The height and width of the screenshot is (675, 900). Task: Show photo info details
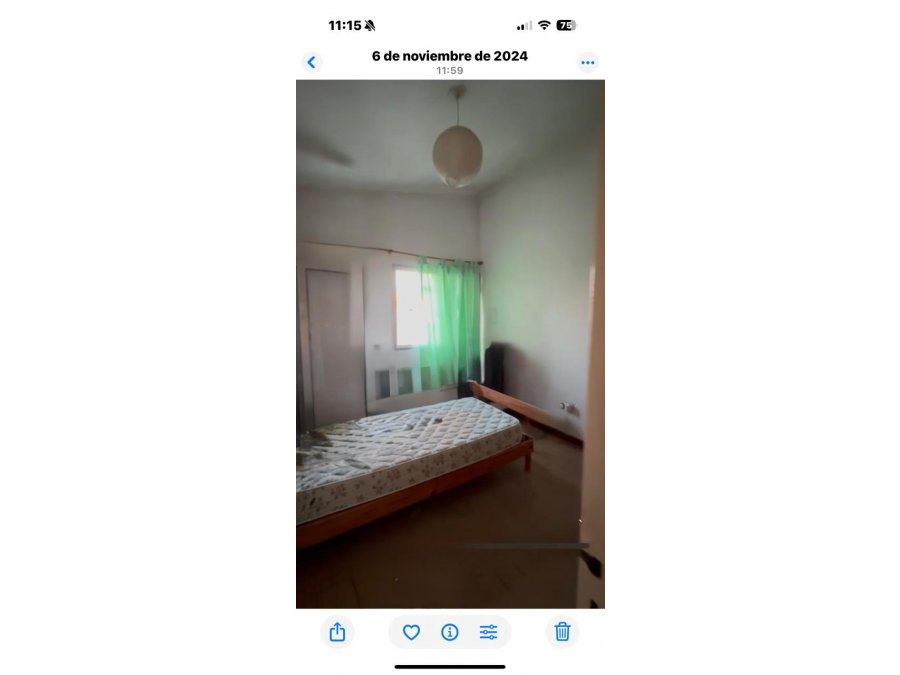450,632
